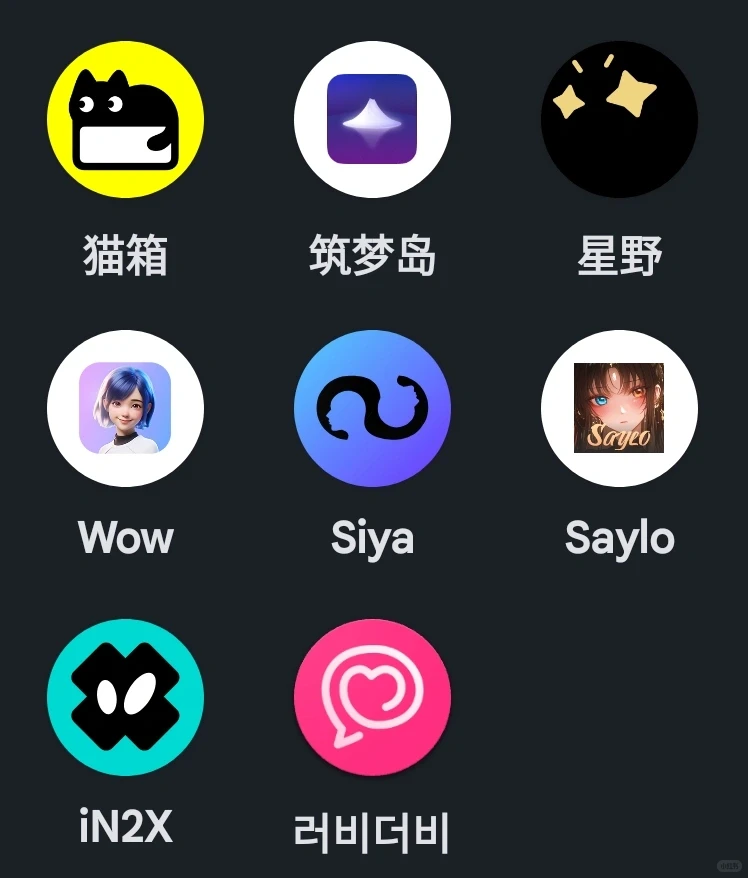The height and width of the screenshot is (878, 748).
Task: Launch the 러비더비 app
Action: point(372,697)
